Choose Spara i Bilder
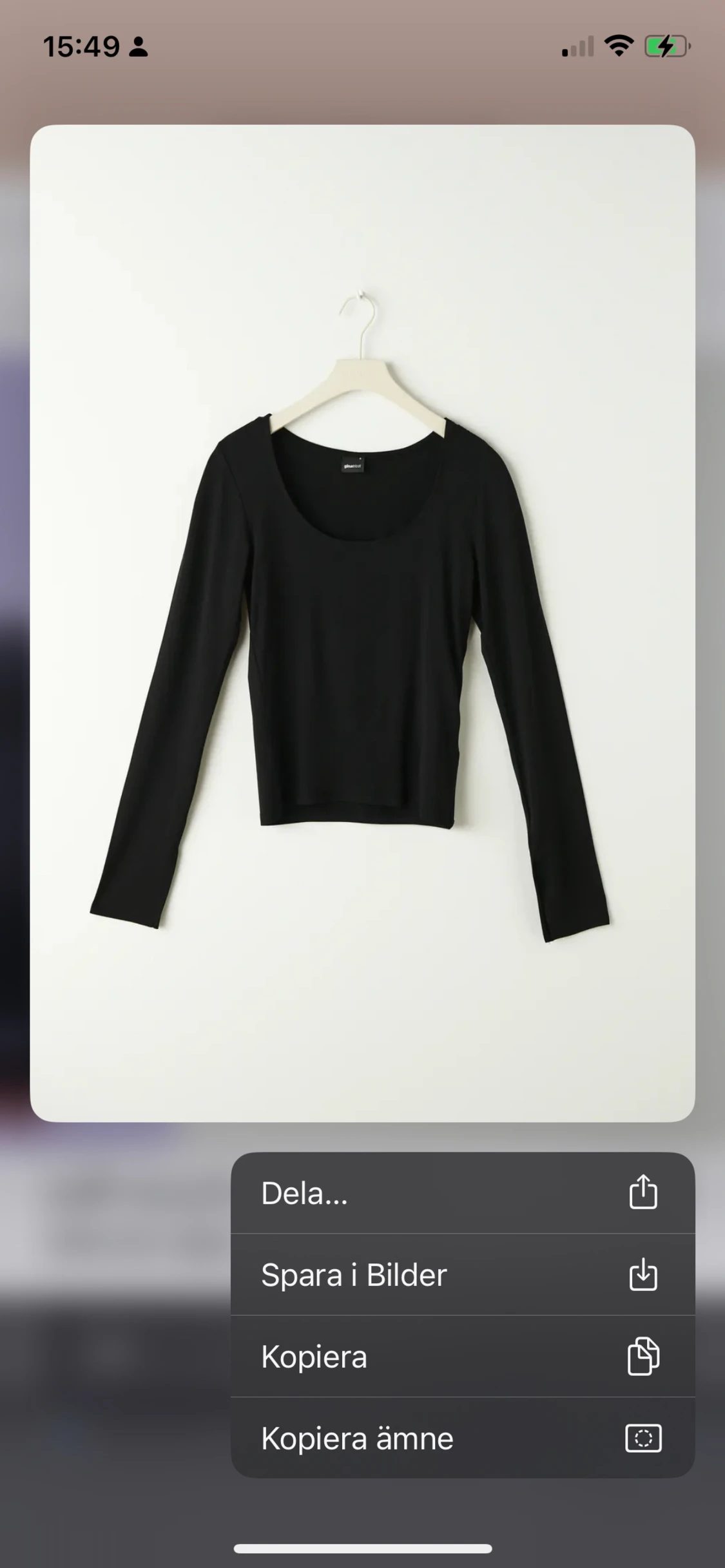This screenshot has width=725, height=1568. (x=462, y=1275)
